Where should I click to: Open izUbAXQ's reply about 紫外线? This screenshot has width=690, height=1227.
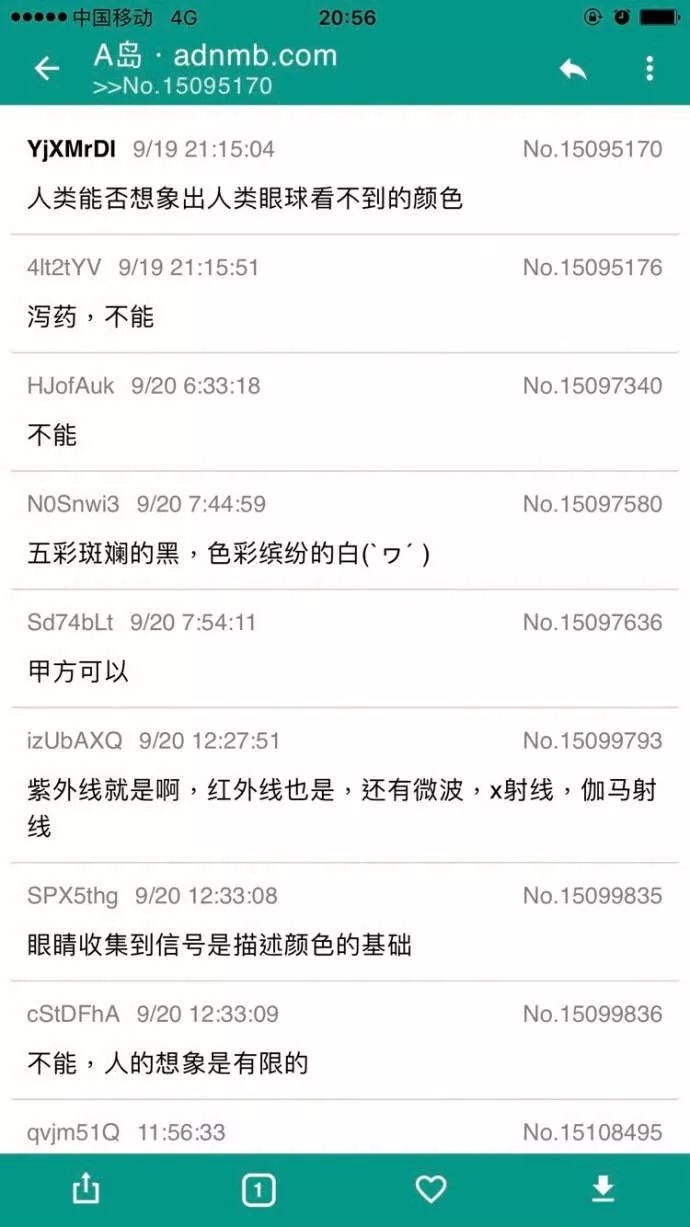click(345, 785)
